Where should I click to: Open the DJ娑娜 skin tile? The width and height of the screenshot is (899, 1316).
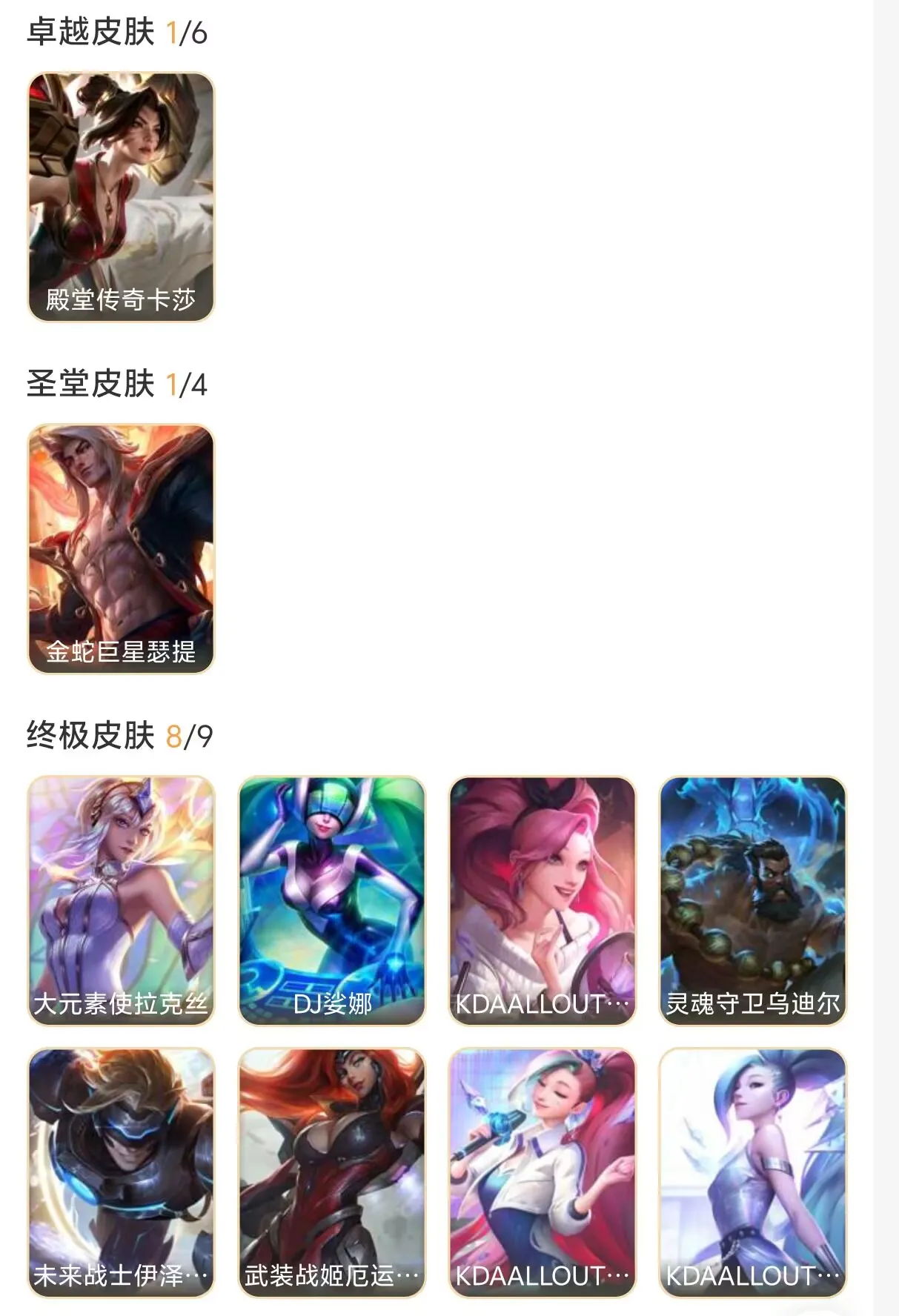pos(332,901)
